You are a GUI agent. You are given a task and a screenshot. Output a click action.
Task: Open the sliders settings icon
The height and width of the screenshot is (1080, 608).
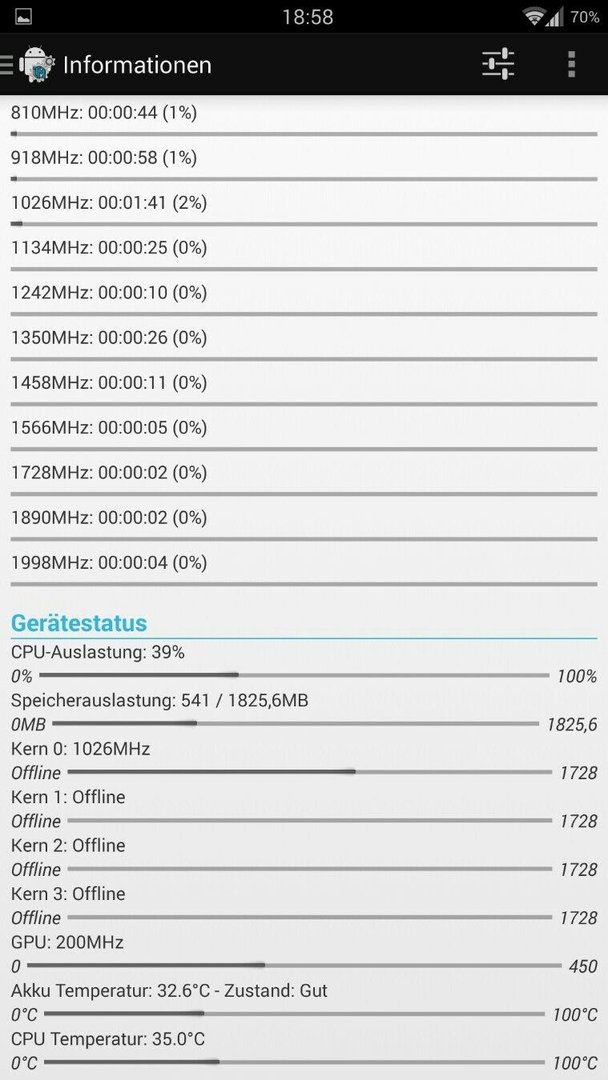(498, 64)
